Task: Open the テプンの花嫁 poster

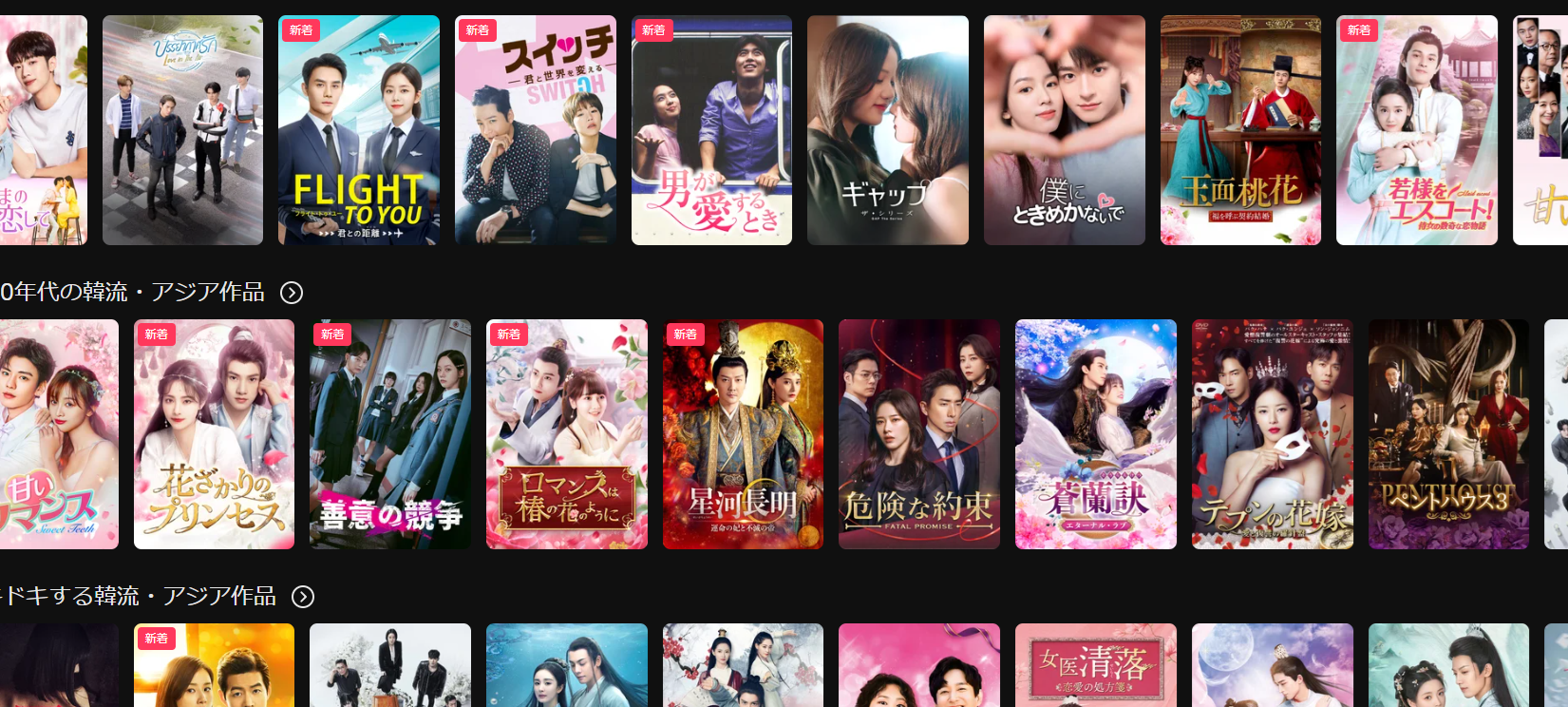Action: pos(1272,434)
